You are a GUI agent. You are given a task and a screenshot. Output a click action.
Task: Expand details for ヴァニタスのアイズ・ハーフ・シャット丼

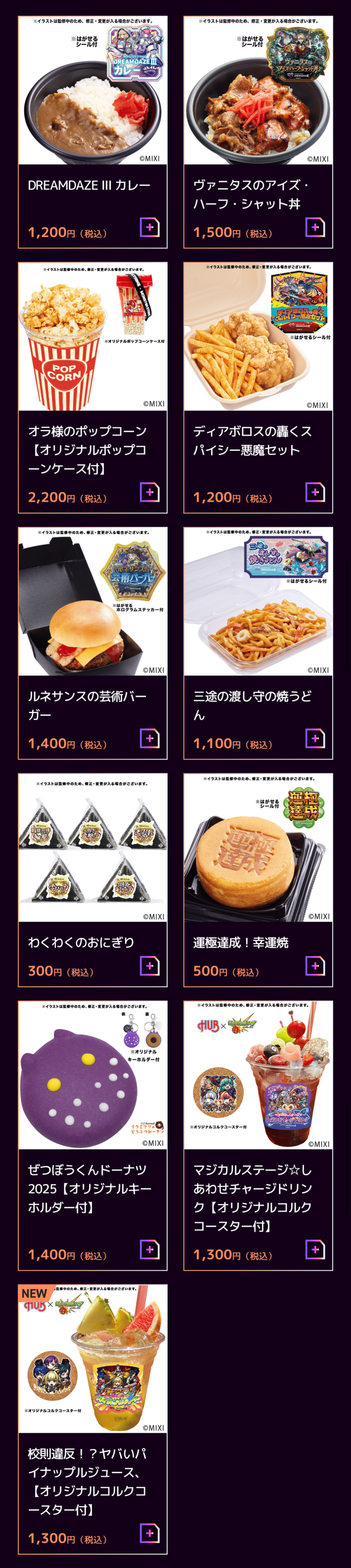314,228
